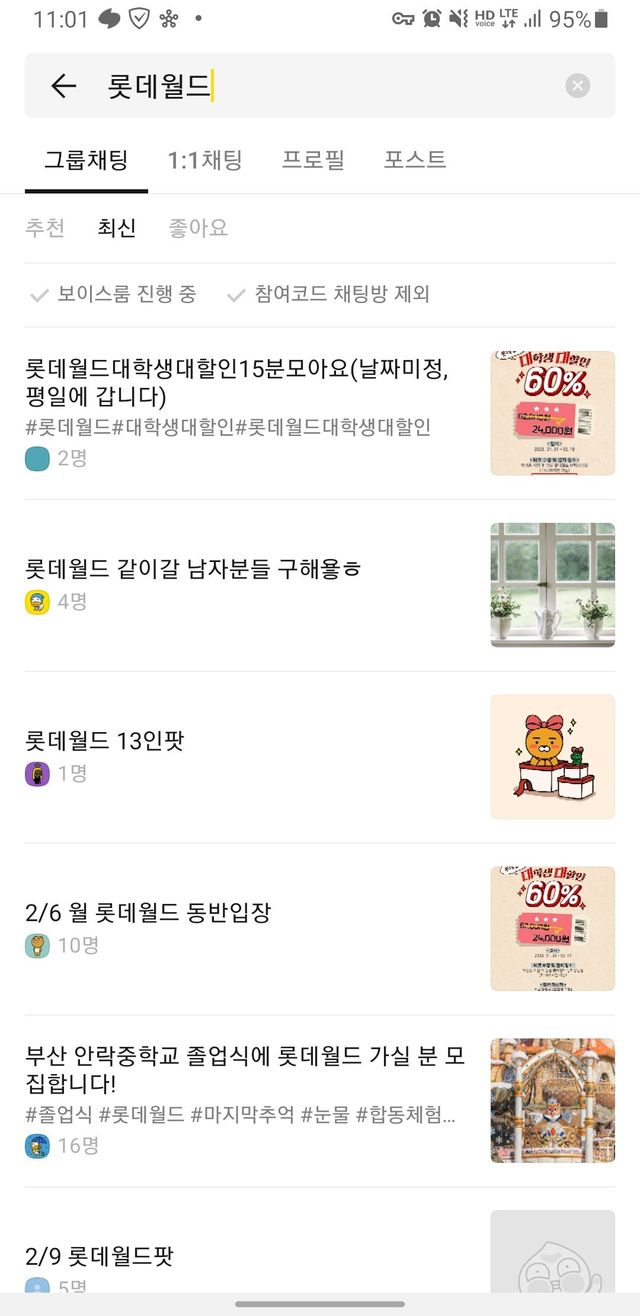The image size is (640, 1316).
Task: Go back from the search screen
Action: [x=63, y=86]
